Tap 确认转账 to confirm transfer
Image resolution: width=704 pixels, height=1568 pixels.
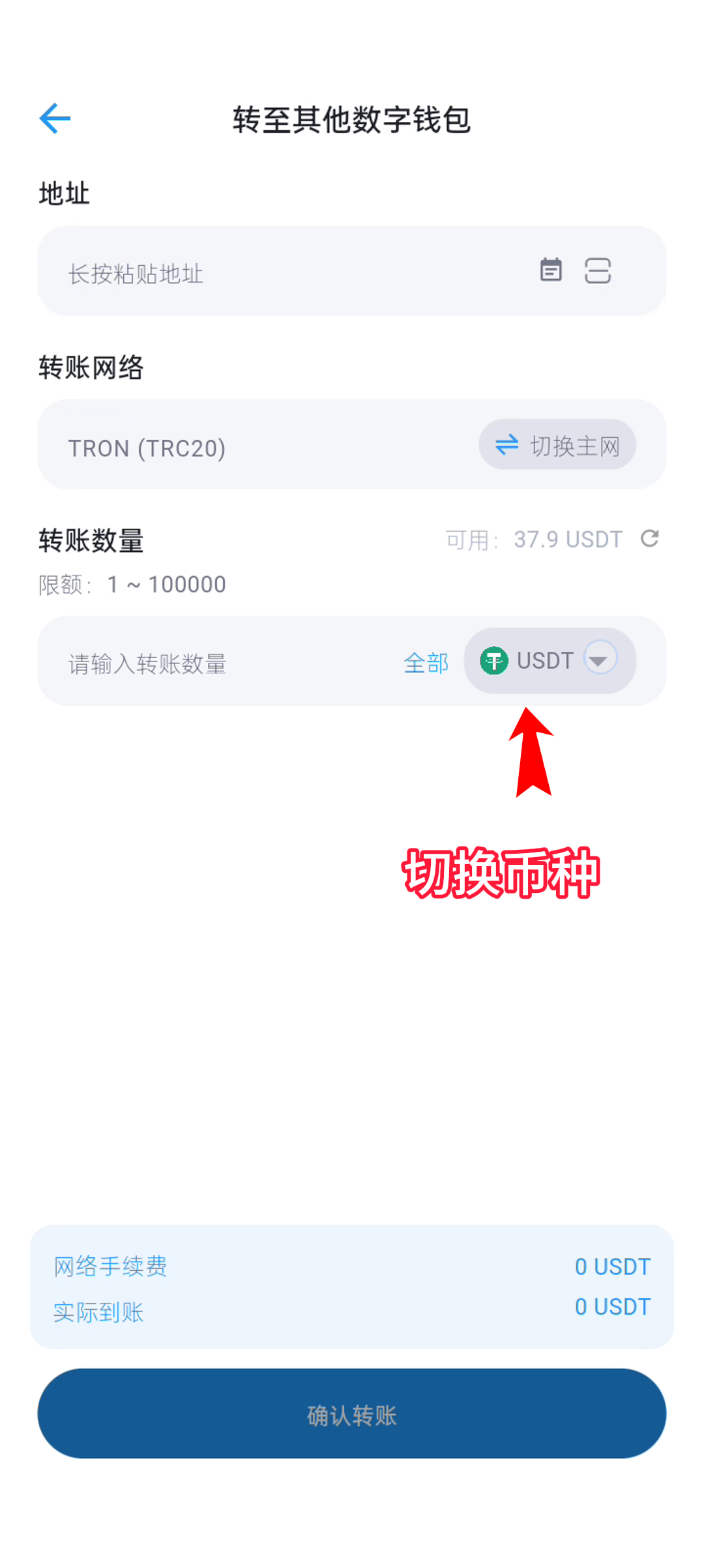(x=352, y=1414)
